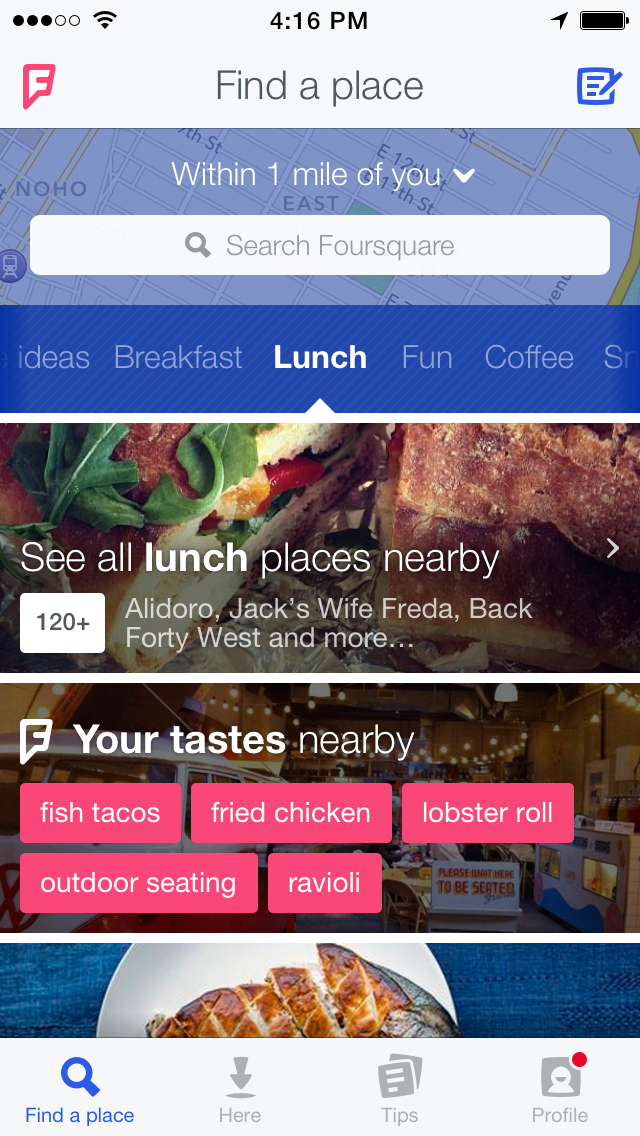Image resolution: width=640 pixels, height=1136 pixels.
Task: Tap the Foursquare logo icon
Action: (38, 86)
